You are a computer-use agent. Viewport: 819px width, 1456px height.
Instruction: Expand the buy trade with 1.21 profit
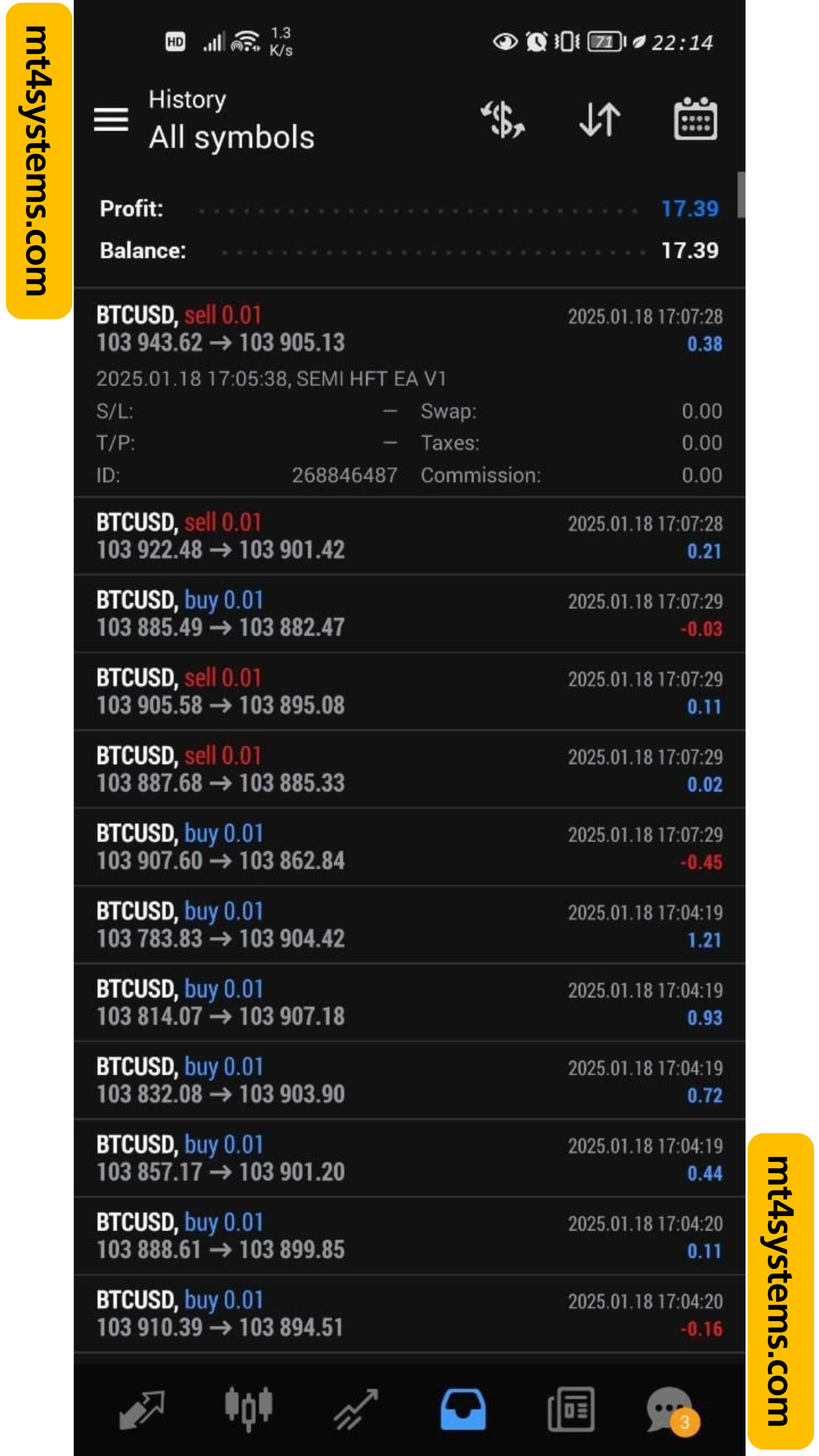(409, 925)
